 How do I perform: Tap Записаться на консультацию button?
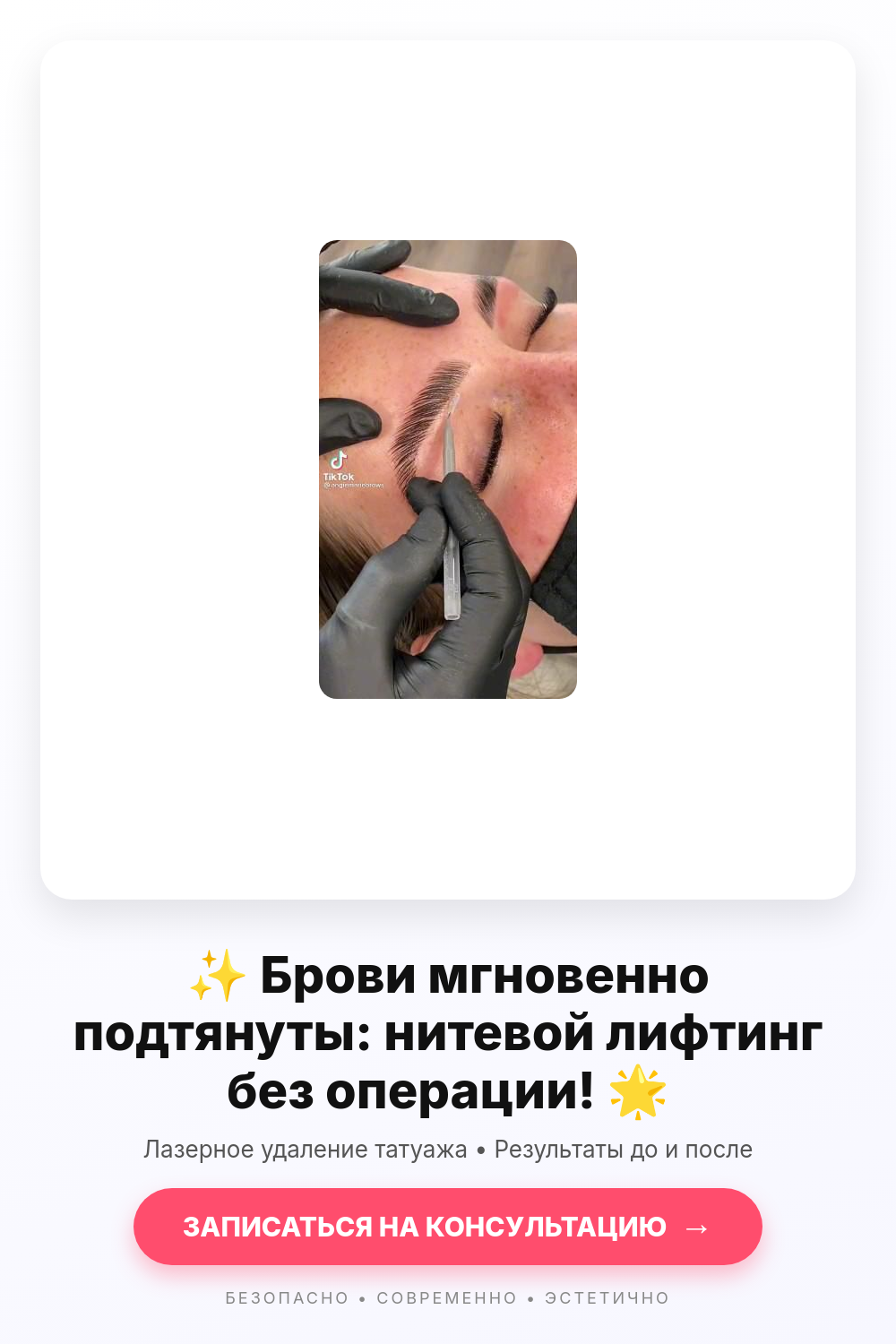point(448,1227)
